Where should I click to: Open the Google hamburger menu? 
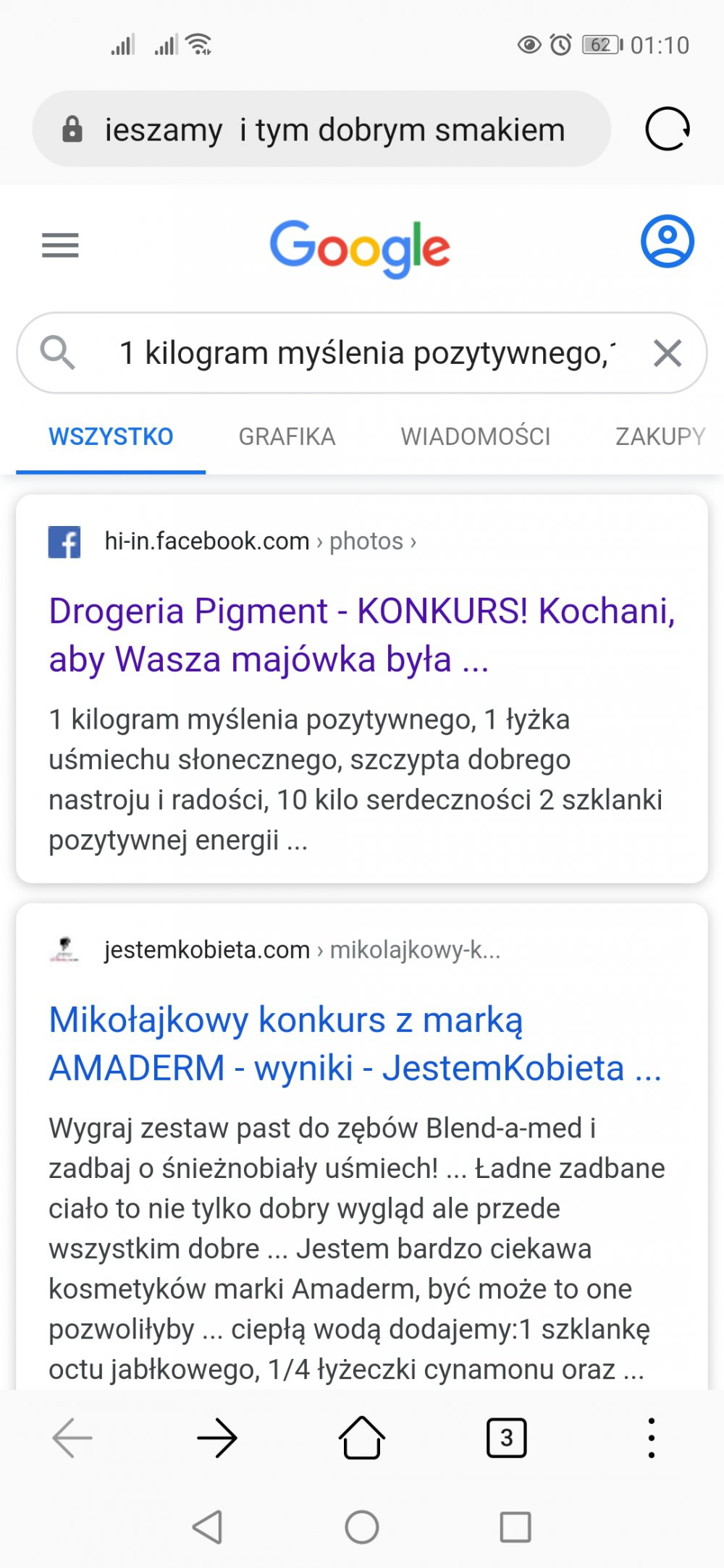click(x=60, y=245)
